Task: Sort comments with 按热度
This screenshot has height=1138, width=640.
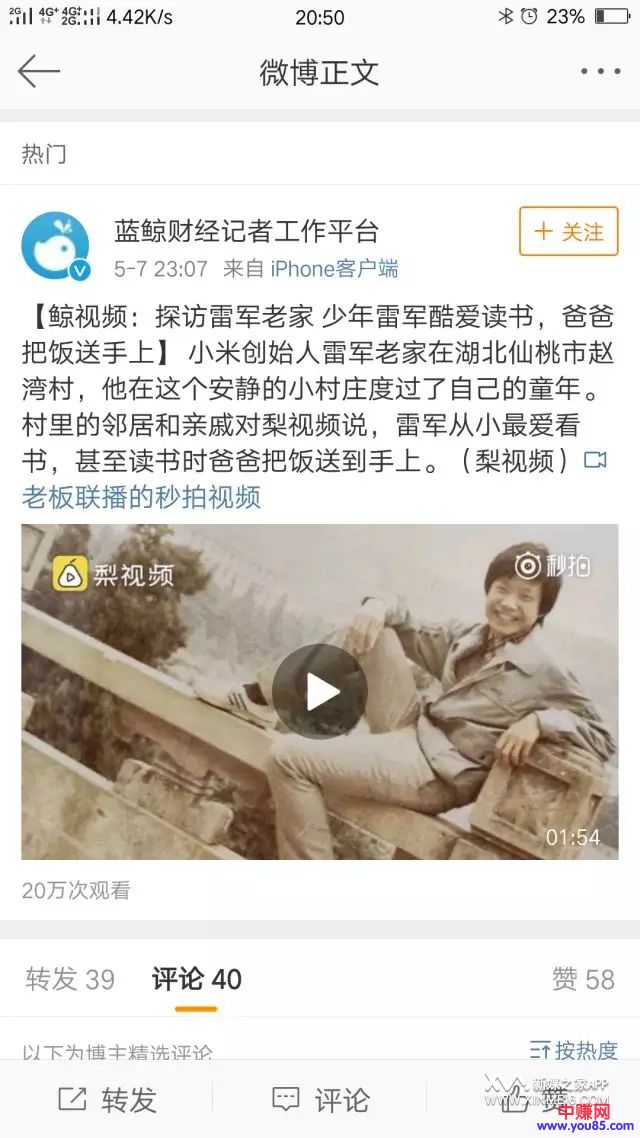Action: (573, 1050)
